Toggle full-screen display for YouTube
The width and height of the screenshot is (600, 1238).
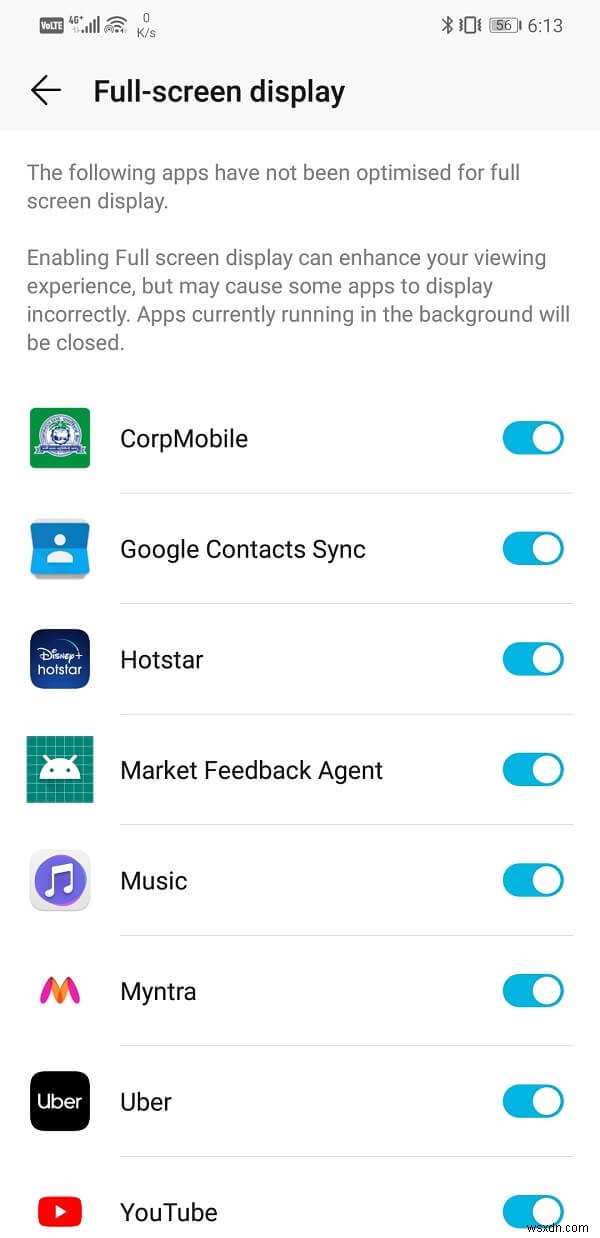click(533, 1210)
